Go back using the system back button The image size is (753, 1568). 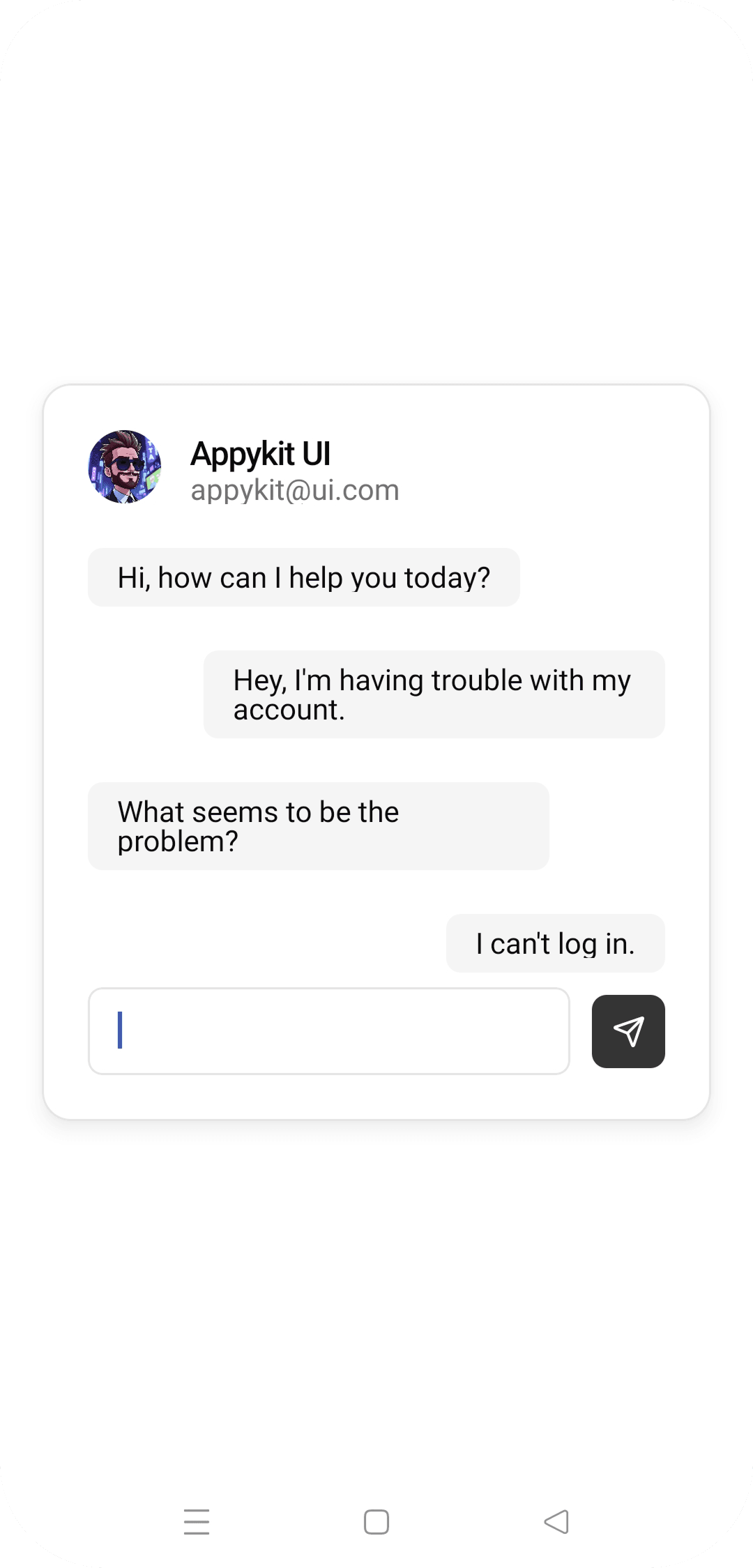click(556, 1521)
